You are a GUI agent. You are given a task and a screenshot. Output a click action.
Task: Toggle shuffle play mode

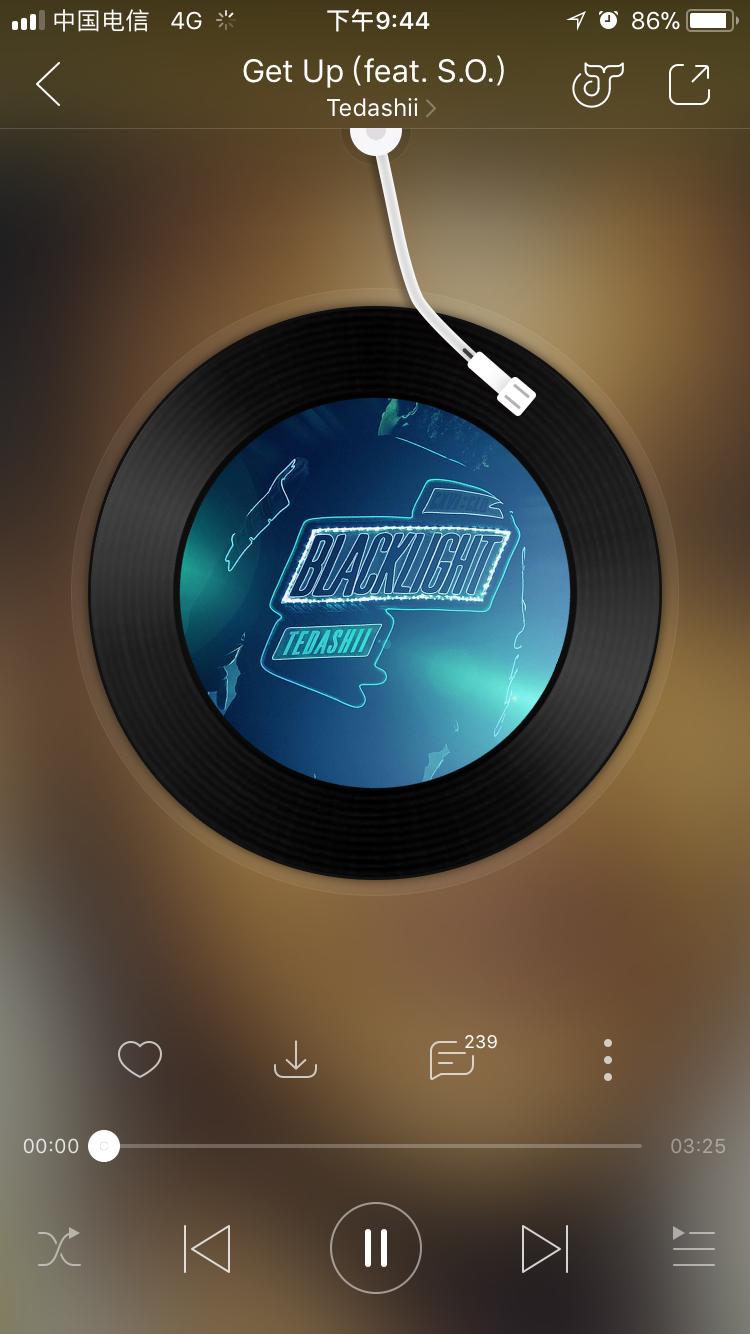pyautogui.click(x=59, y=1248)
